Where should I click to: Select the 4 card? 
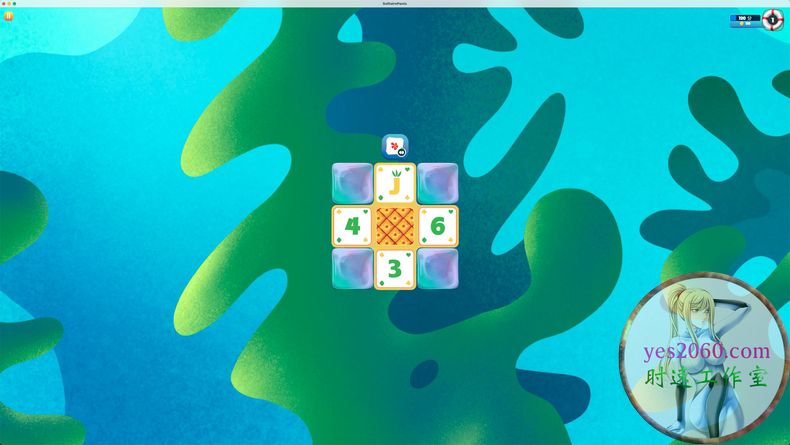pos(352,226)
